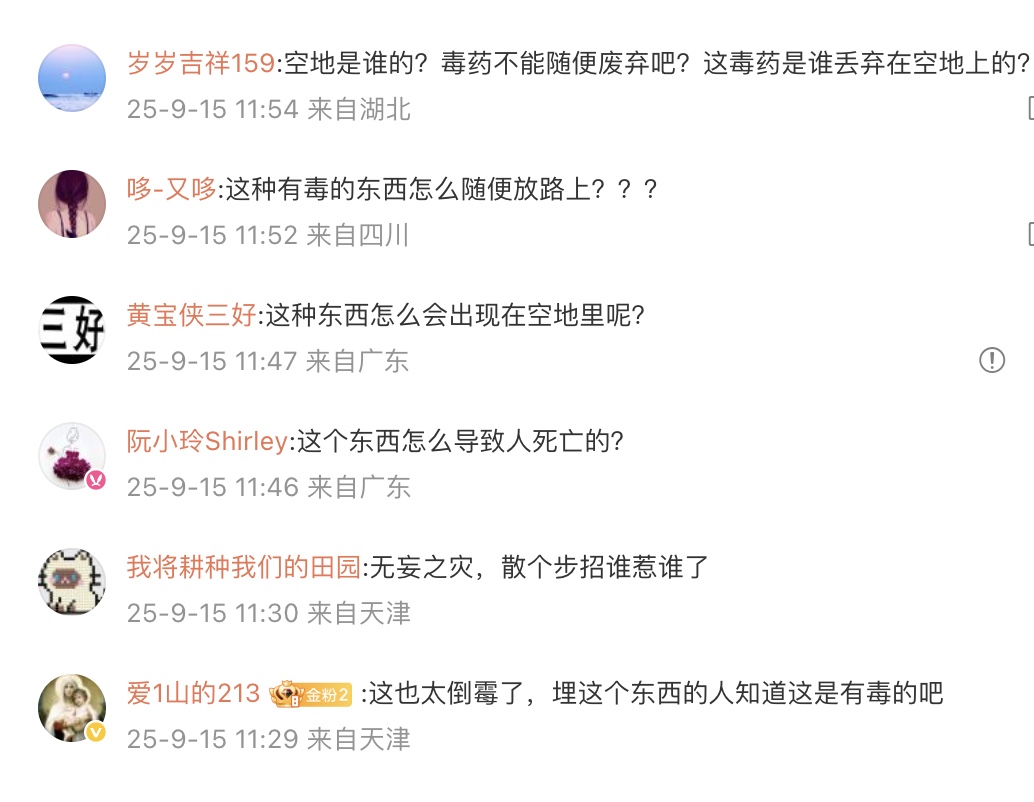Tap 哆-又哆's avatar picture
Image resolution: width=1034 pixels, height=802 pixels.
[72, 204]
